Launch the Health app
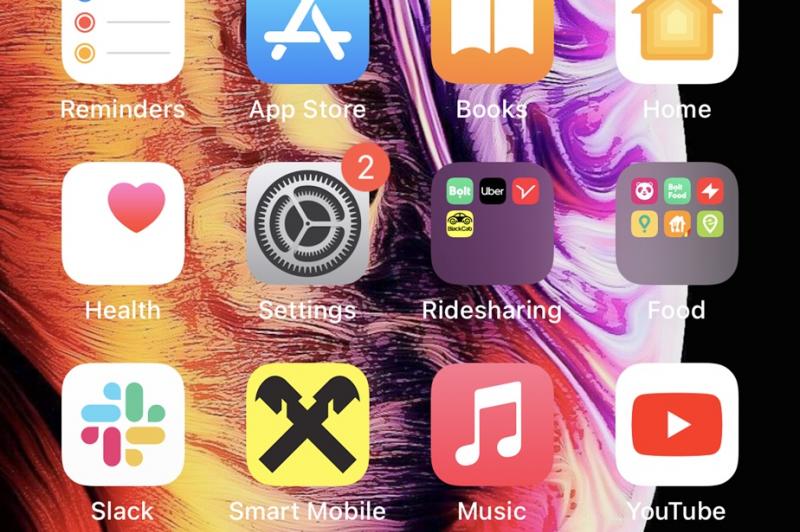Image resolution: width=800 pixels, height=532 pixels. [123, 223]
